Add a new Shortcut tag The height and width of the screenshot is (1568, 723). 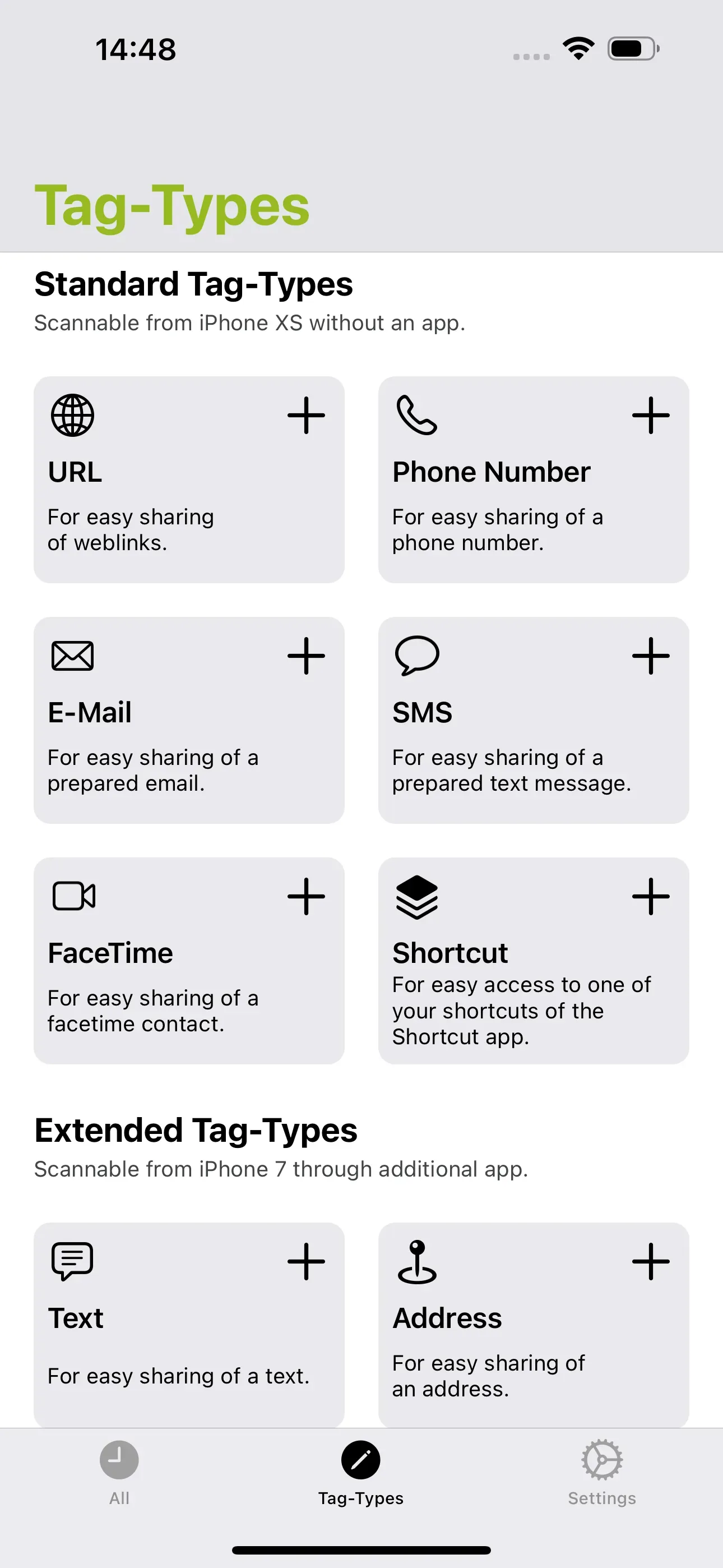651,896
